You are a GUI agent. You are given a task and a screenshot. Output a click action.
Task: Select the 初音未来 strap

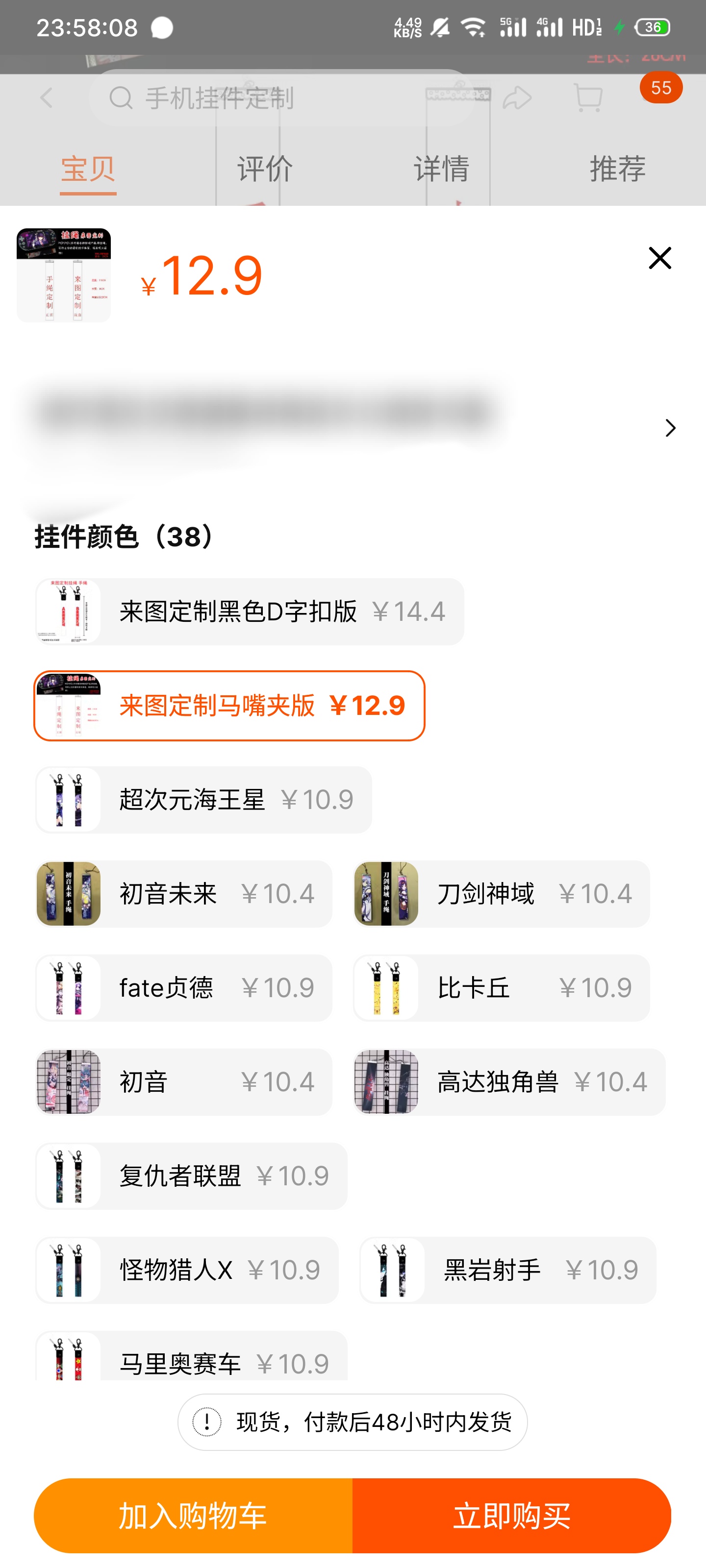click(184, 894)
